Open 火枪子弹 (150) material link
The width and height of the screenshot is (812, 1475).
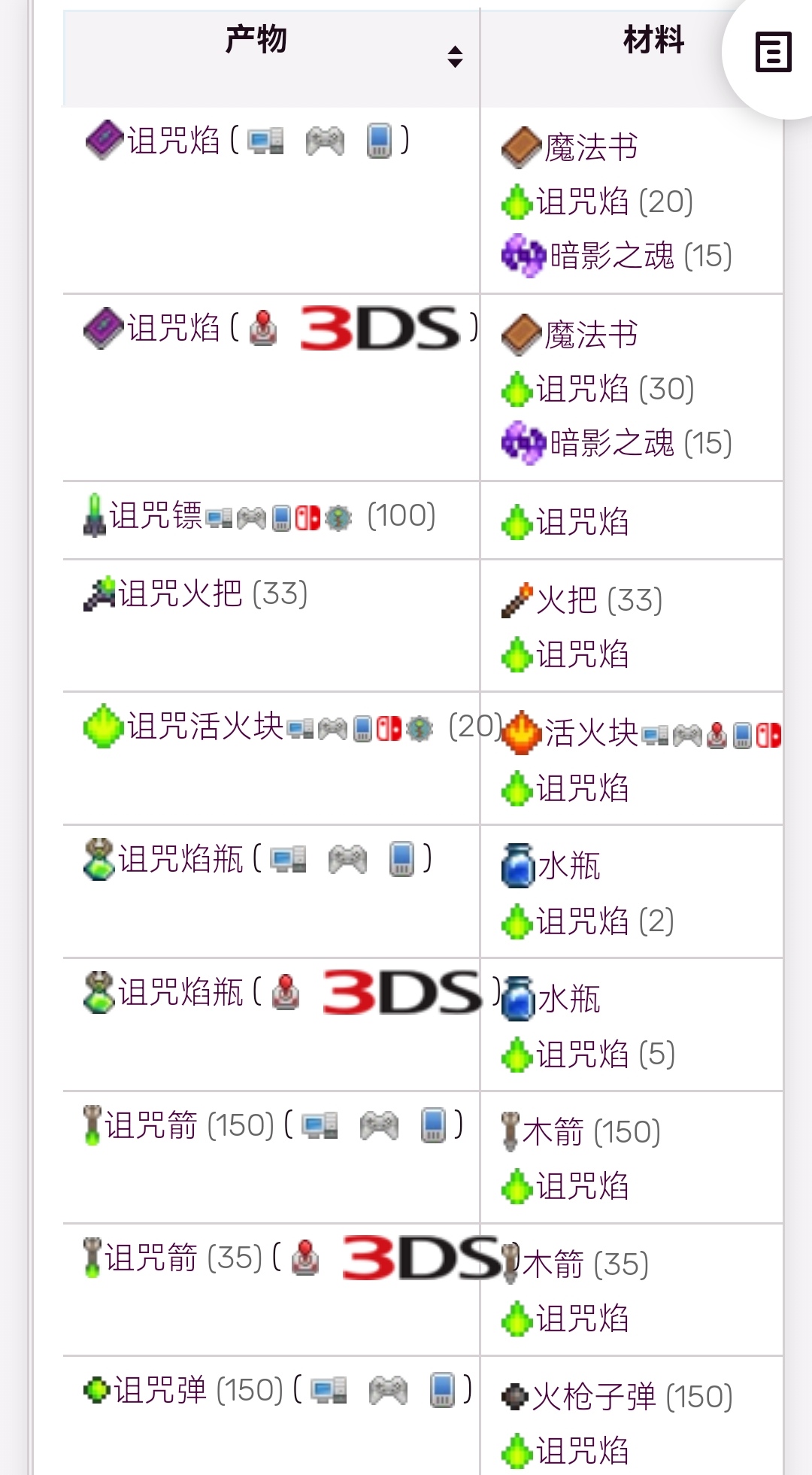pos(594,1397)
